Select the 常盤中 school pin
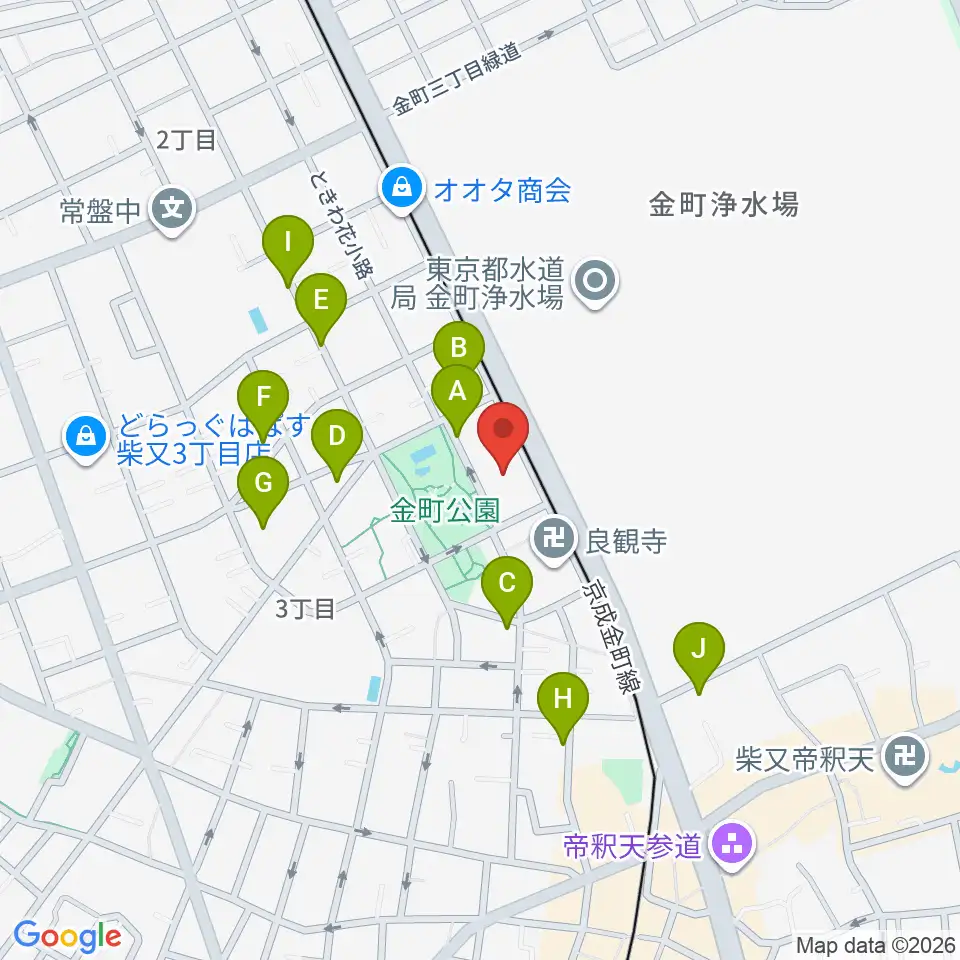 click(x=172, y=212)
